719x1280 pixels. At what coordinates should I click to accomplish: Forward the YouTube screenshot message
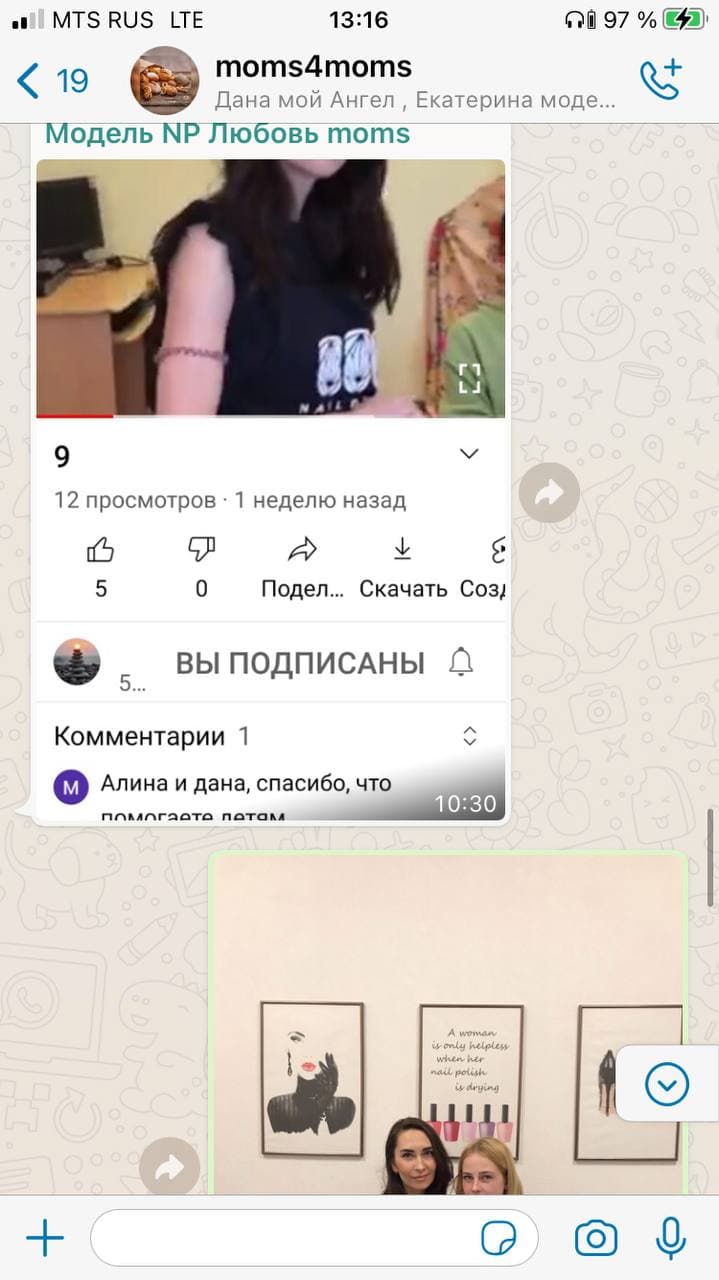tap(549, 492)
